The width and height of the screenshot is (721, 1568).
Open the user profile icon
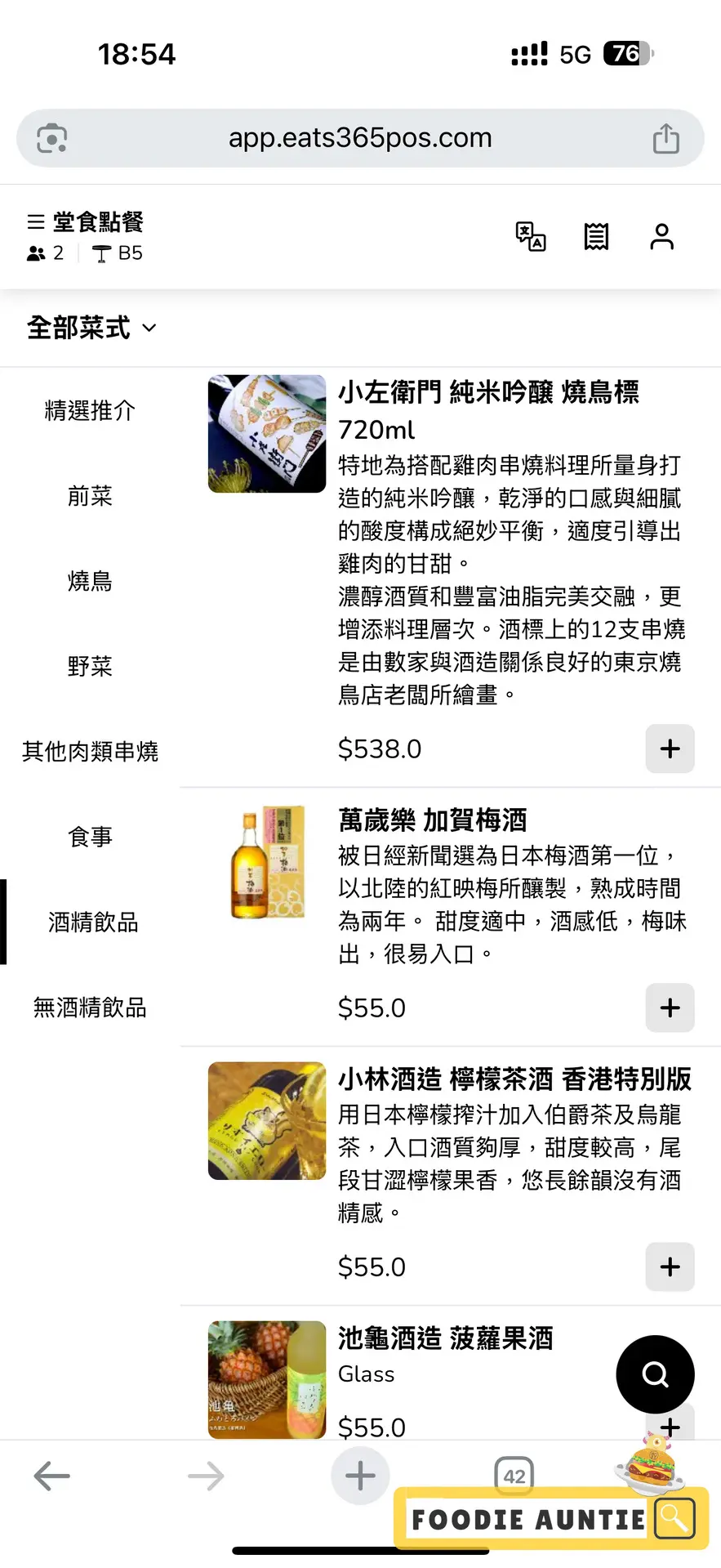click(661, 237)
